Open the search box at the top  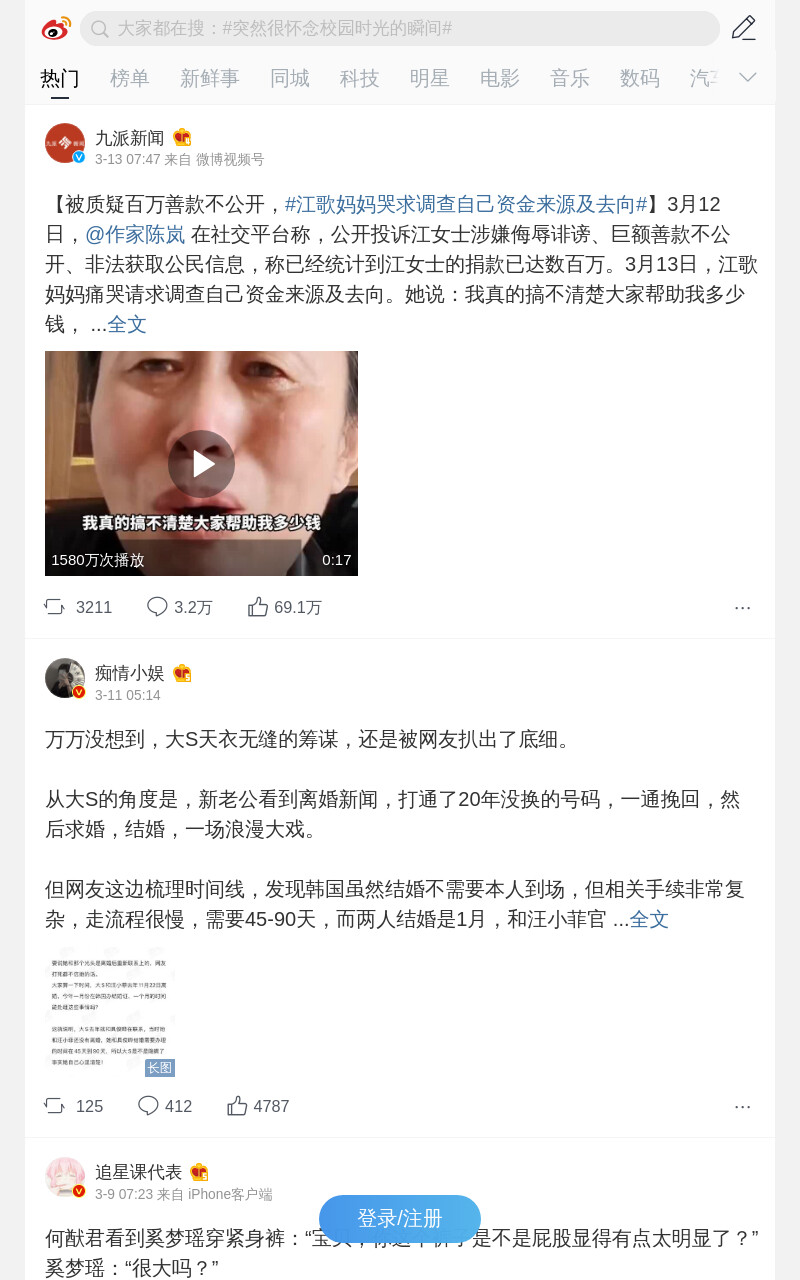(x=400, y=28)
